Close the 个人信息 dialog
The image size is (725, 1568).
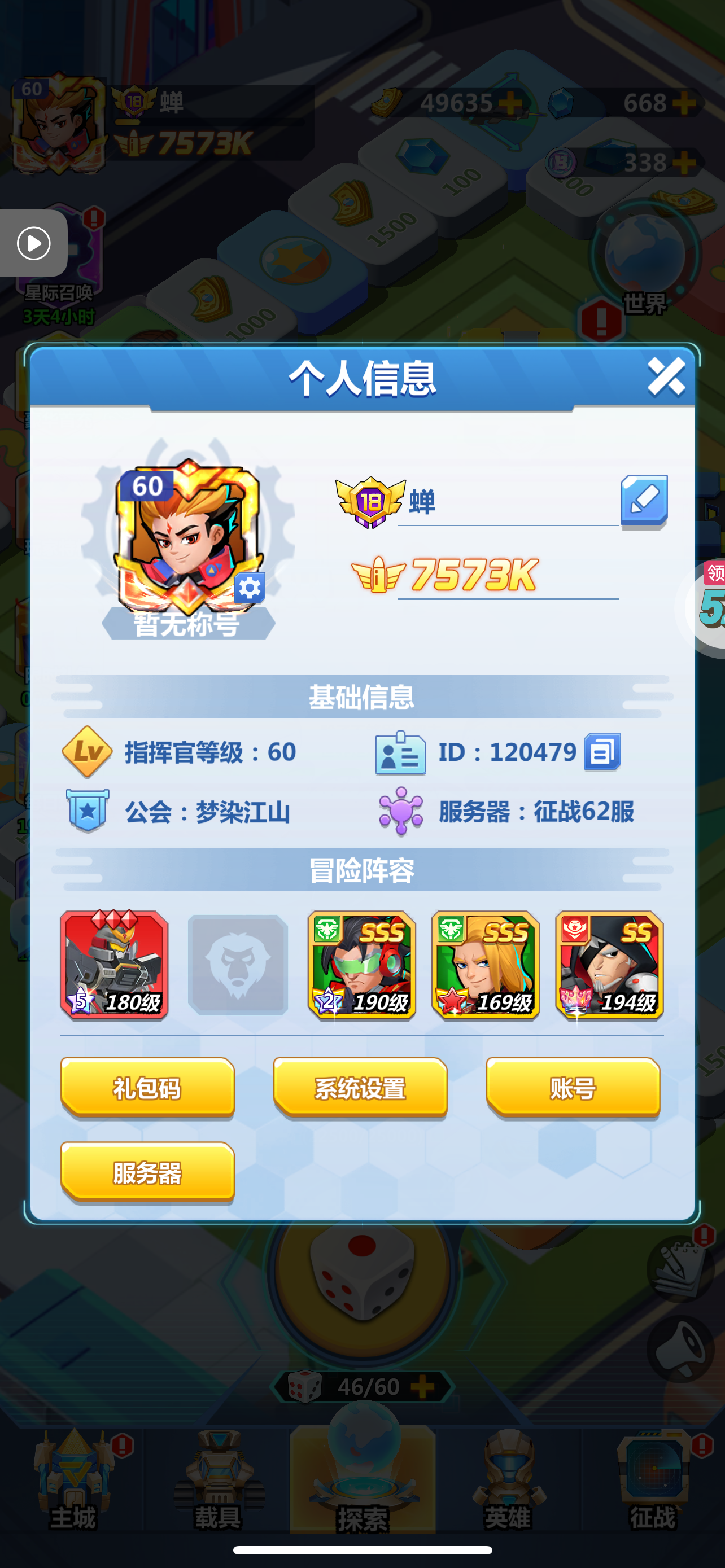(666, 378)
